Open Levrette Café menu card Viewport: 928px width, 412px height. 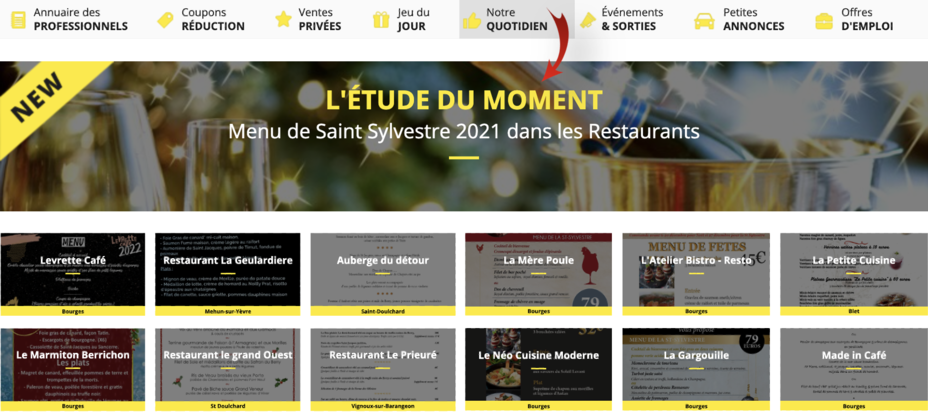(73, 270)
